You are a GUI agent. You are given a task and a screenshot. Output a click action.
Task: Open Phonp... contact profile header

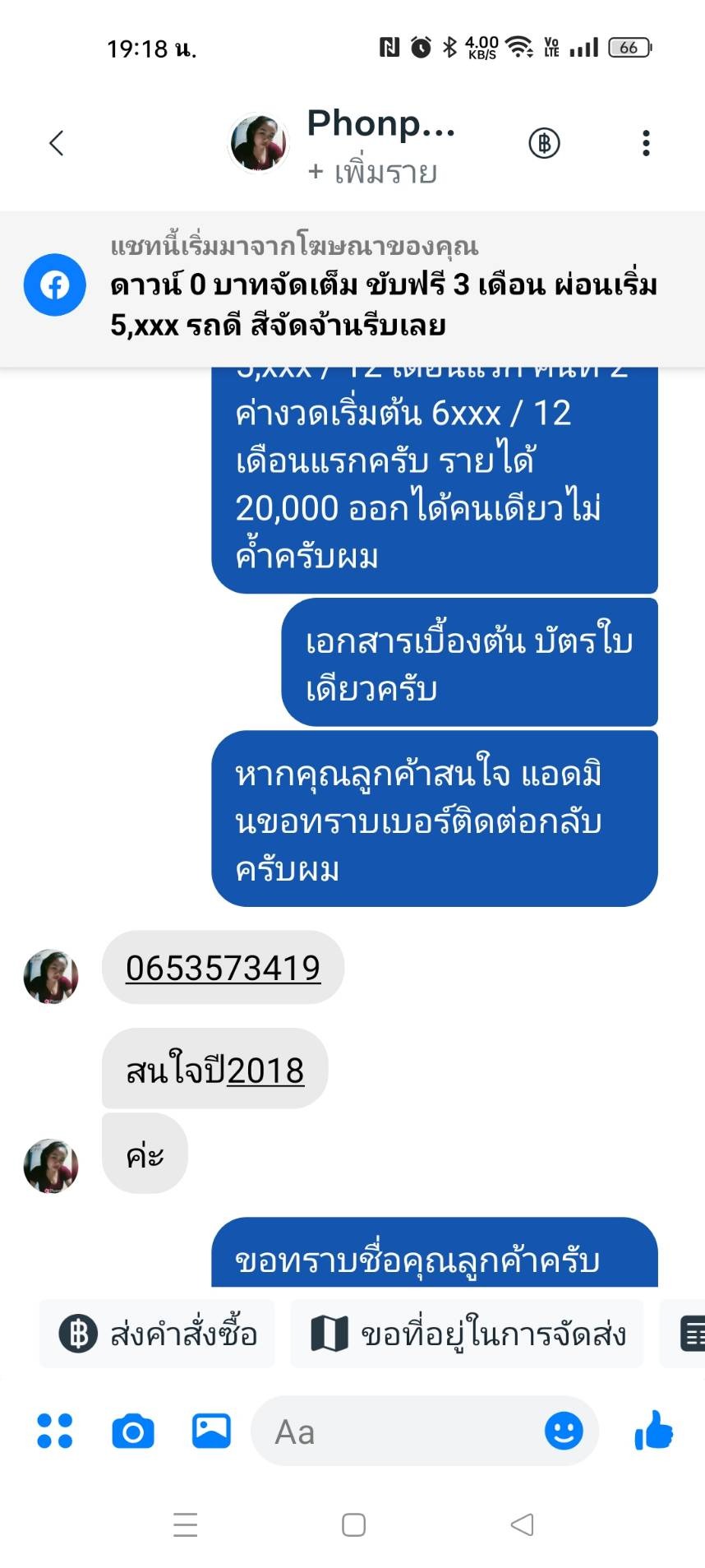coord(380,123)
